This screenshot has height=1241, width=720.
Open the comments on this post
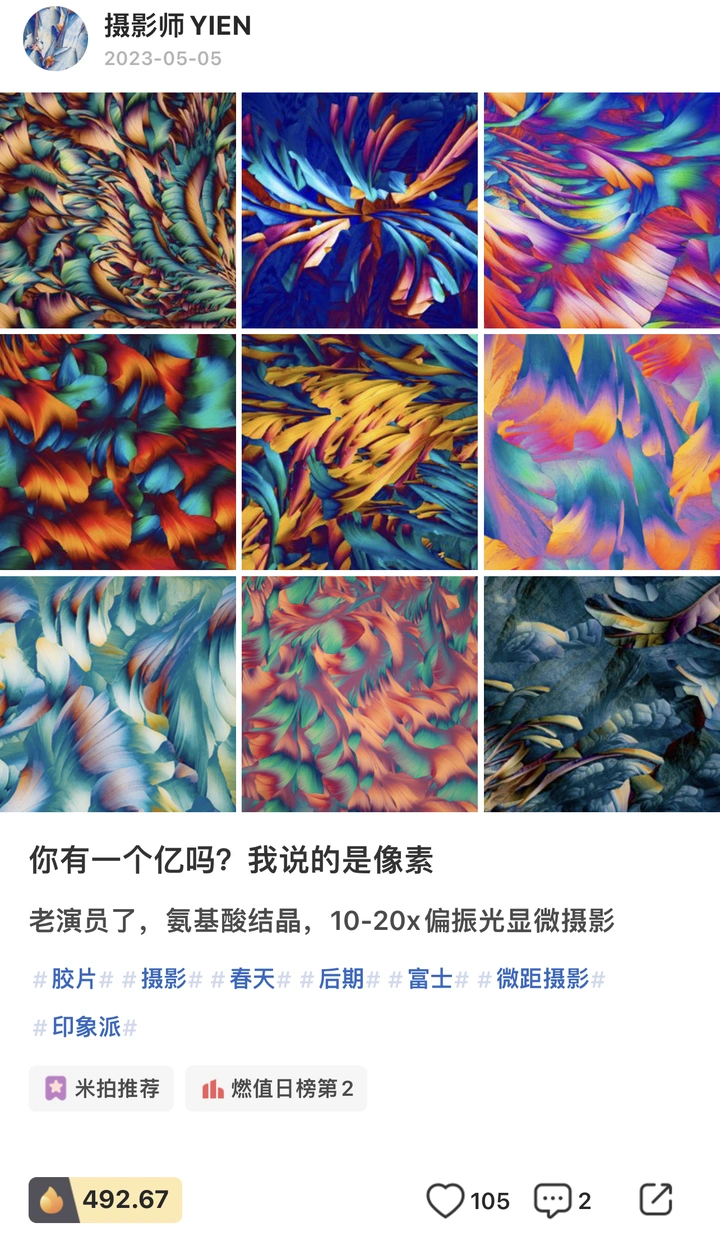(552, 1200)
